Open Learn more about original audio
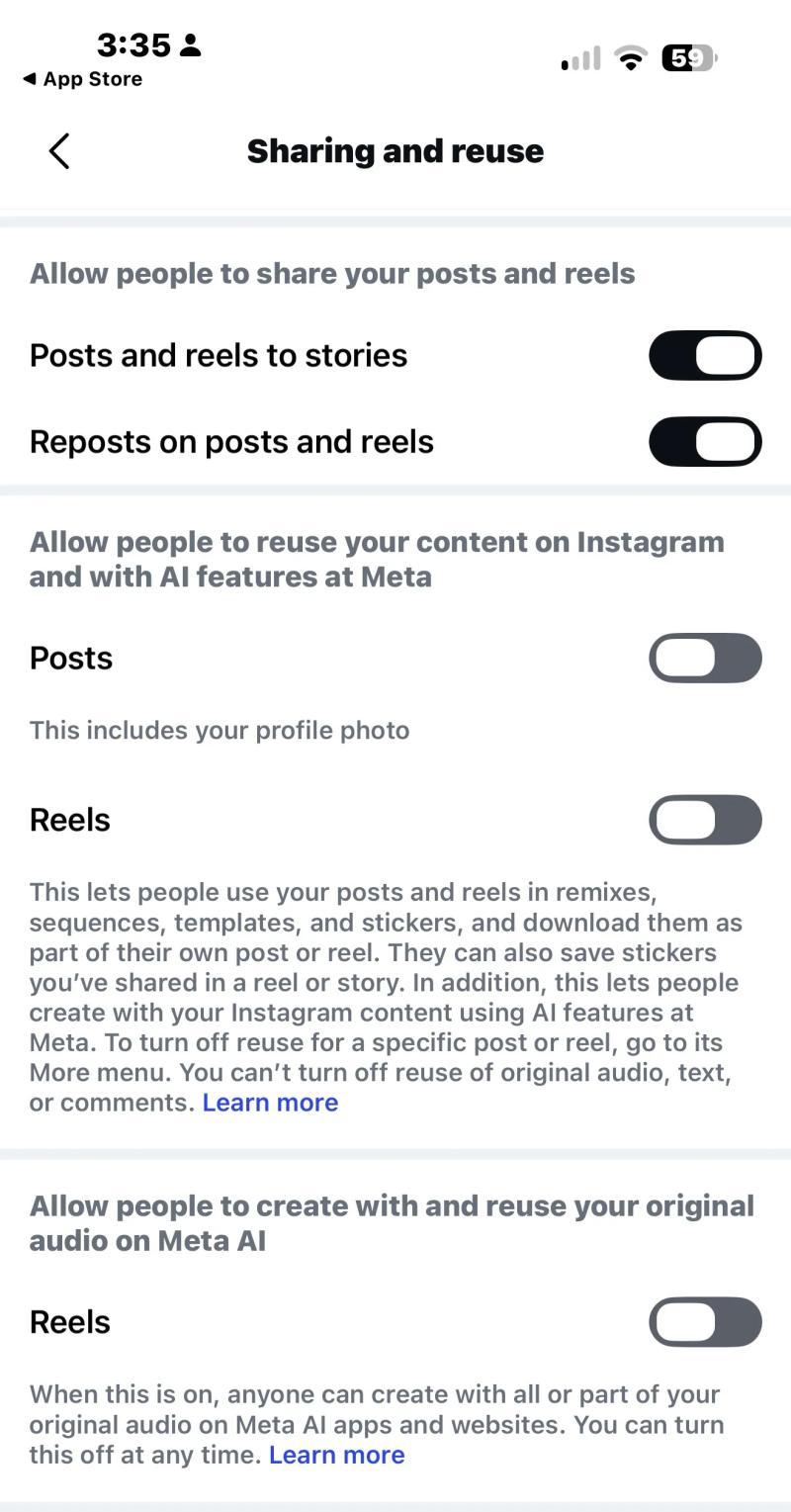Viewport: 791px width, 1512px height. (336, 1455)
